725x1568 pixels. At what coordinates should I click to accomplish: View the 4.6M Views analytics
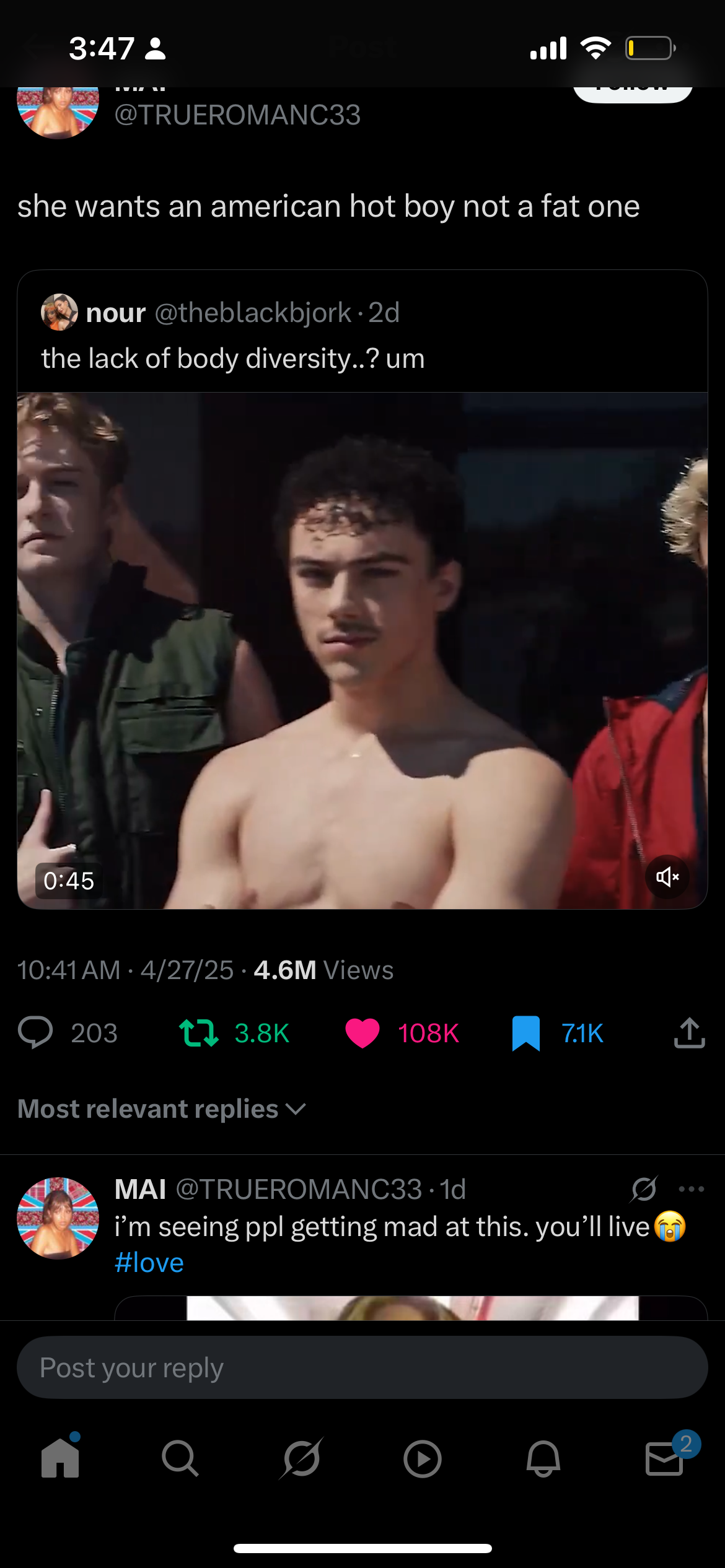click(323, 970)
